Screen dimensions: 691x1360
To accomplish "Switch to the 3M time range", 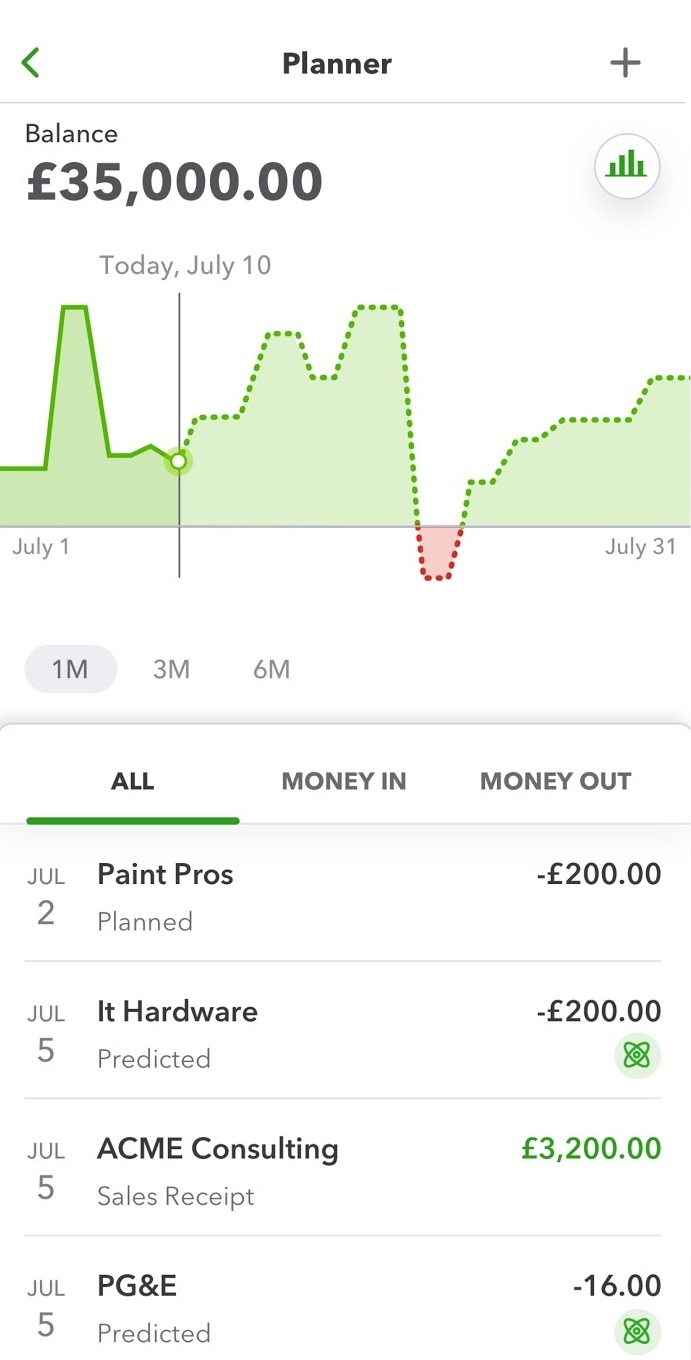I will (x=171, y=669).
